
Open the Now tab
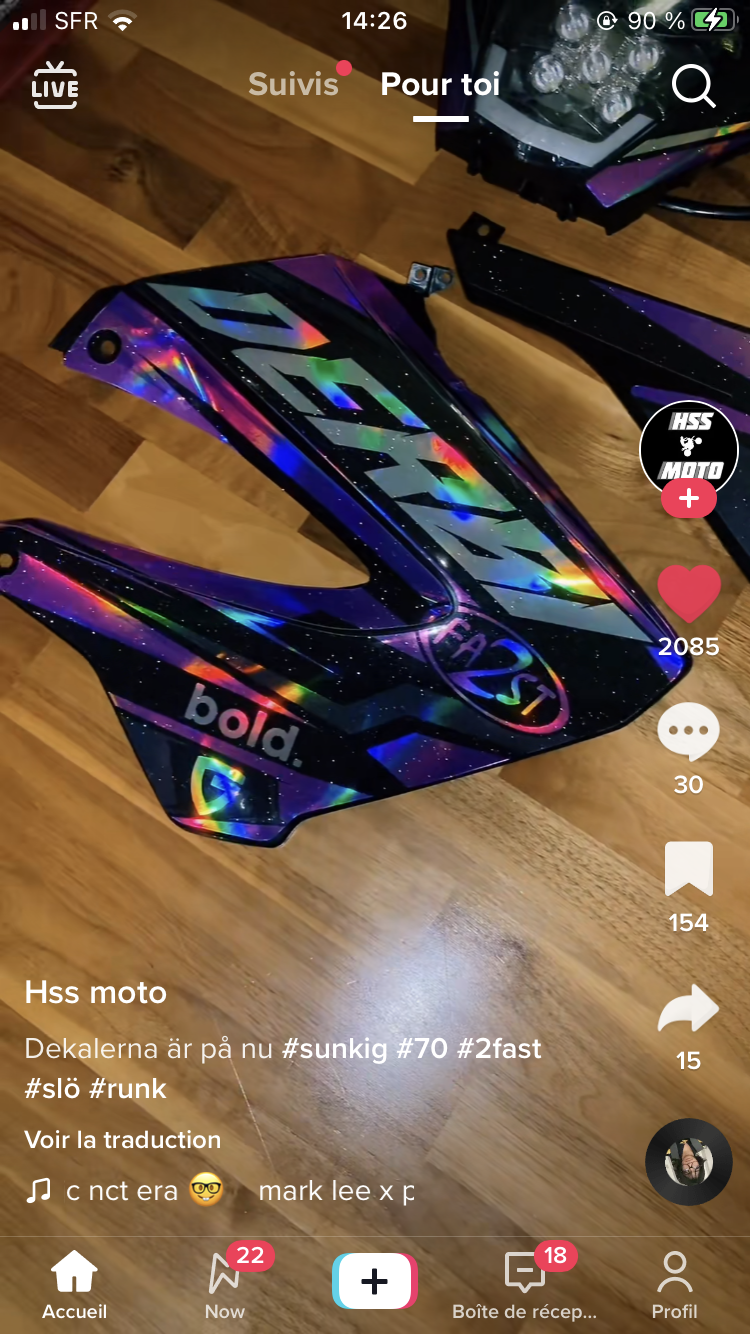point(225,1287)
